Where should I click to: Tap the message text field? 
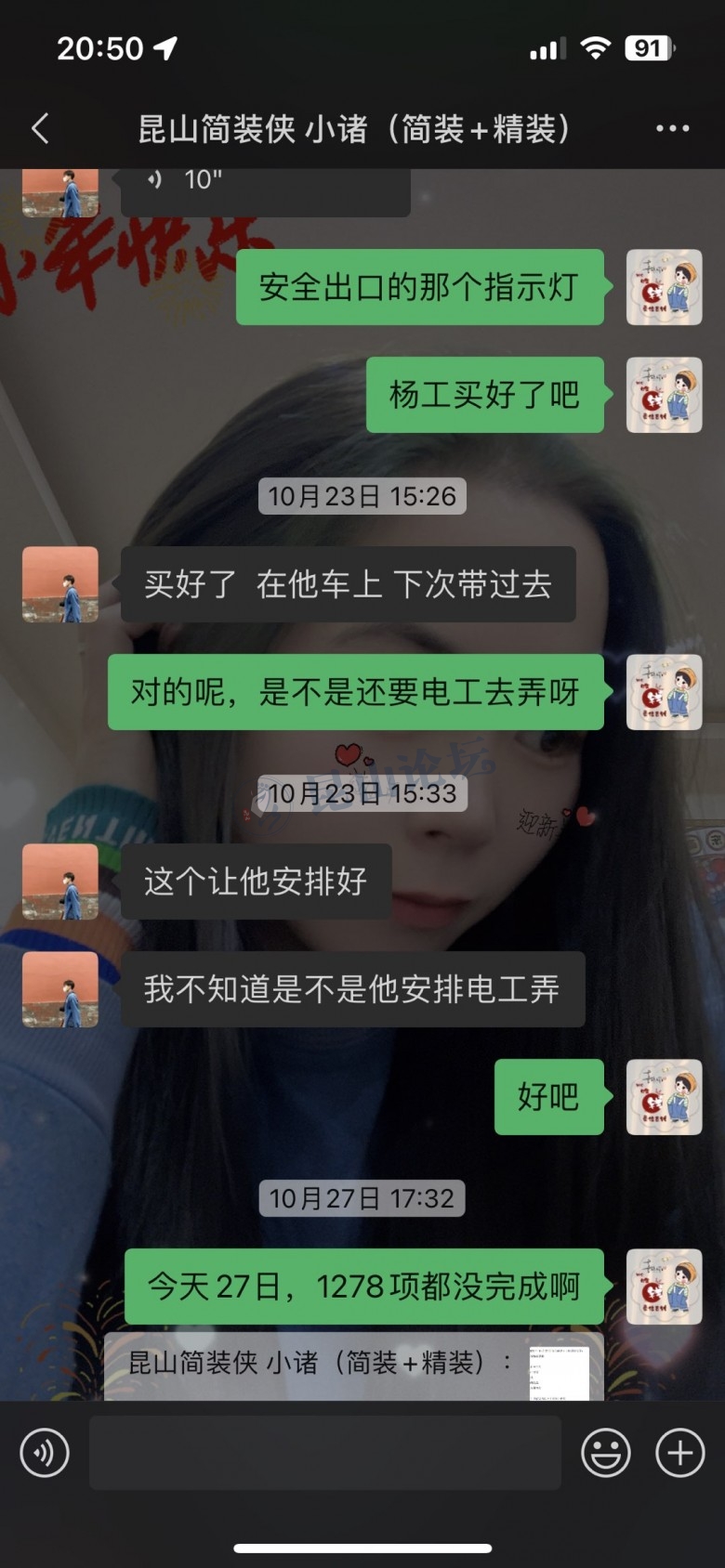point(325,1453)
